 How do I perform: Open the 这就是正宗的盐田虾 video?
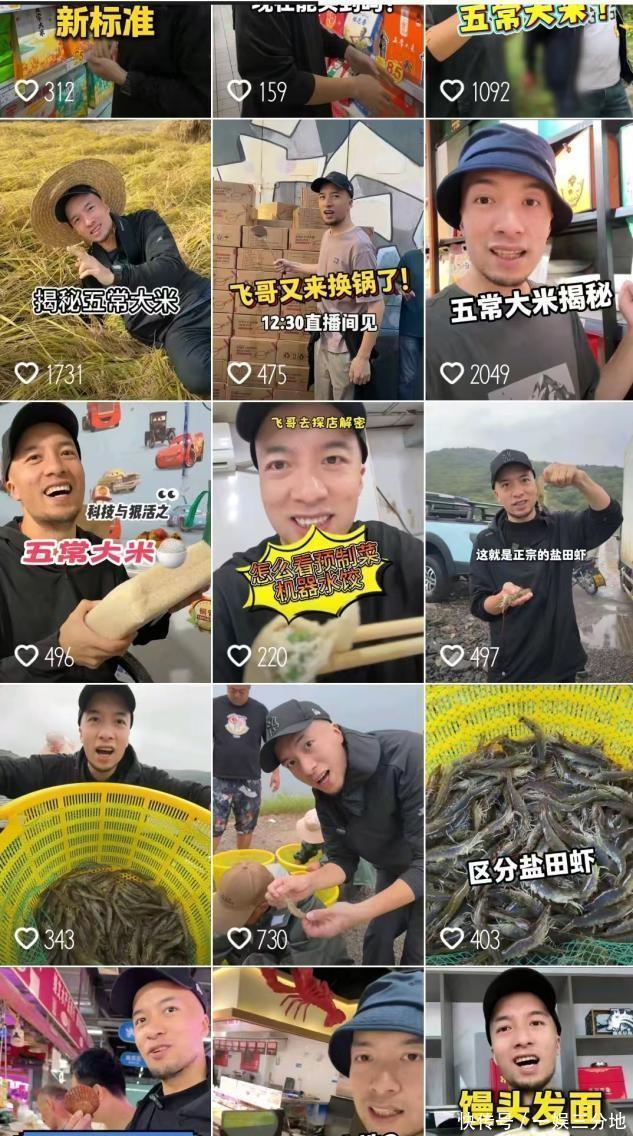tap(529, 542)
